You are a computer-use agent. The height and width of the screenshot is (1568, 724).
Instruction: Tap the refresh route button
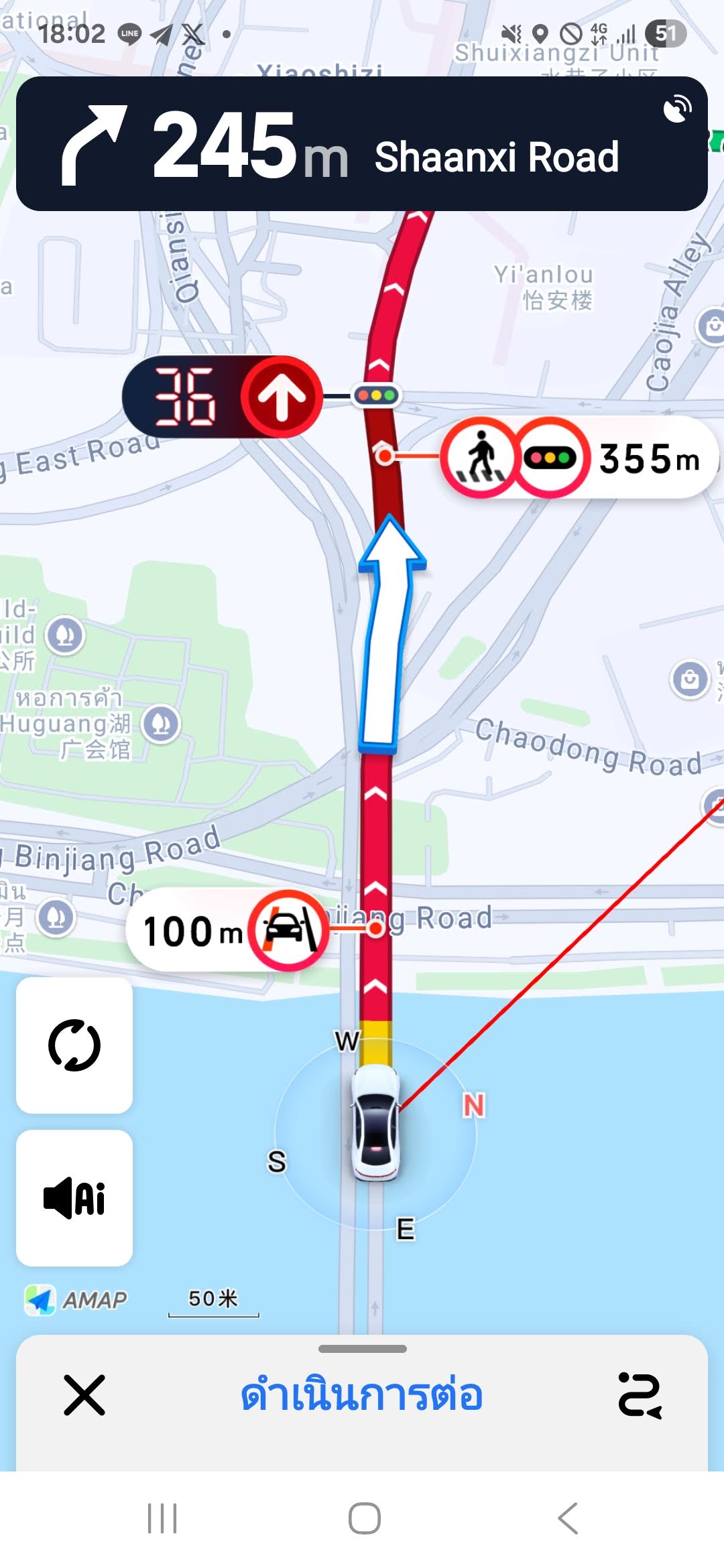click(x=74, y=1045)
